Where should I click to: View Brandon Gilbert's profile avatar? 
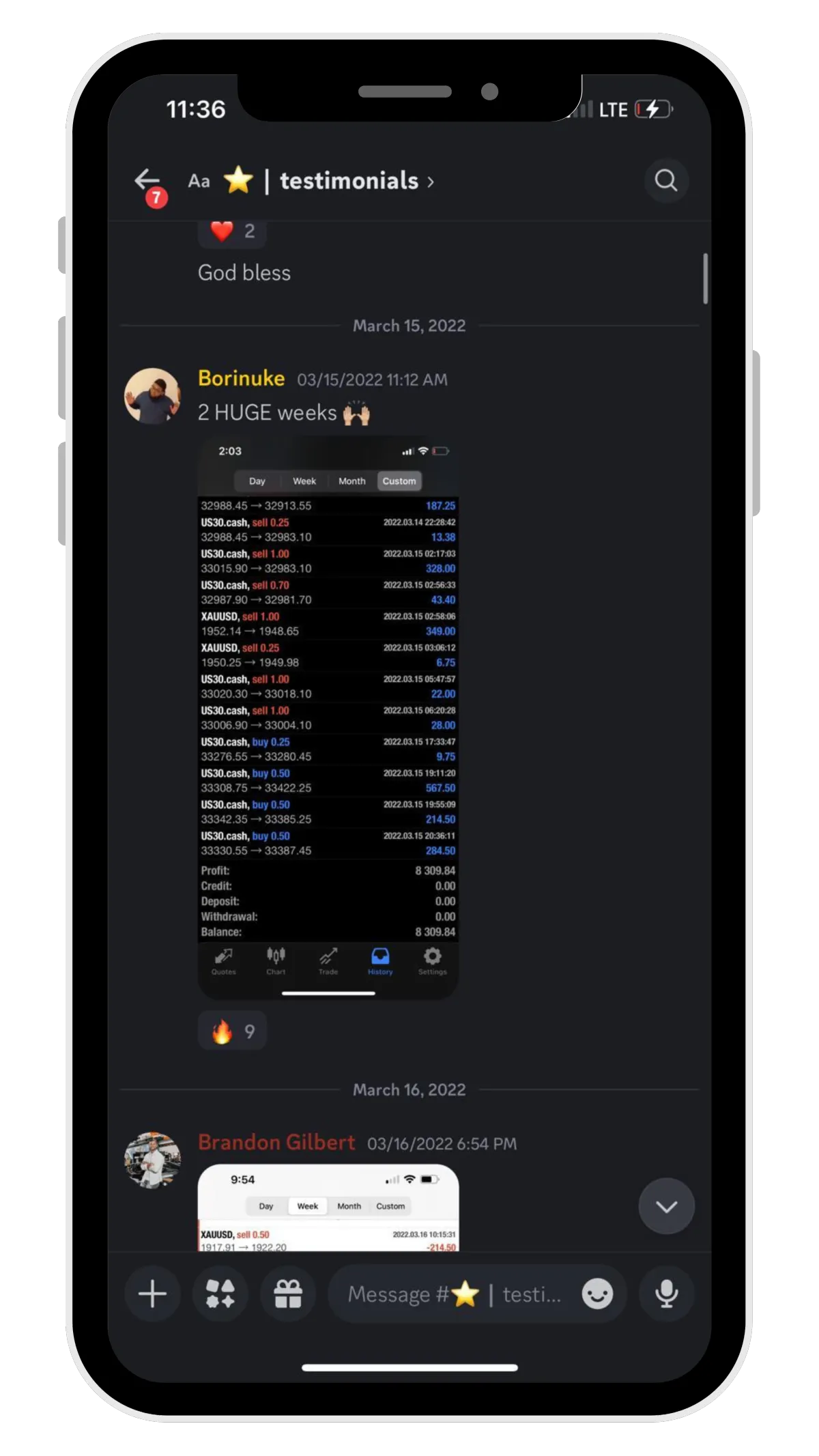coord(153,1160)
